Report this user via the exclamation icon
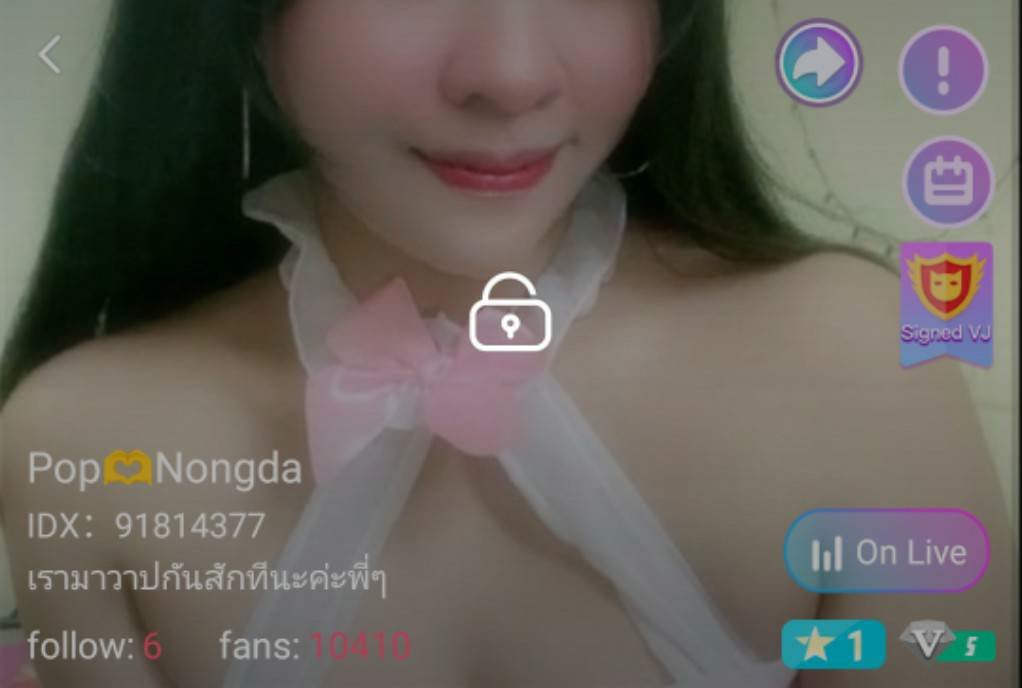The height and width of the screenshot is (688, 1022). coord(943,69)
